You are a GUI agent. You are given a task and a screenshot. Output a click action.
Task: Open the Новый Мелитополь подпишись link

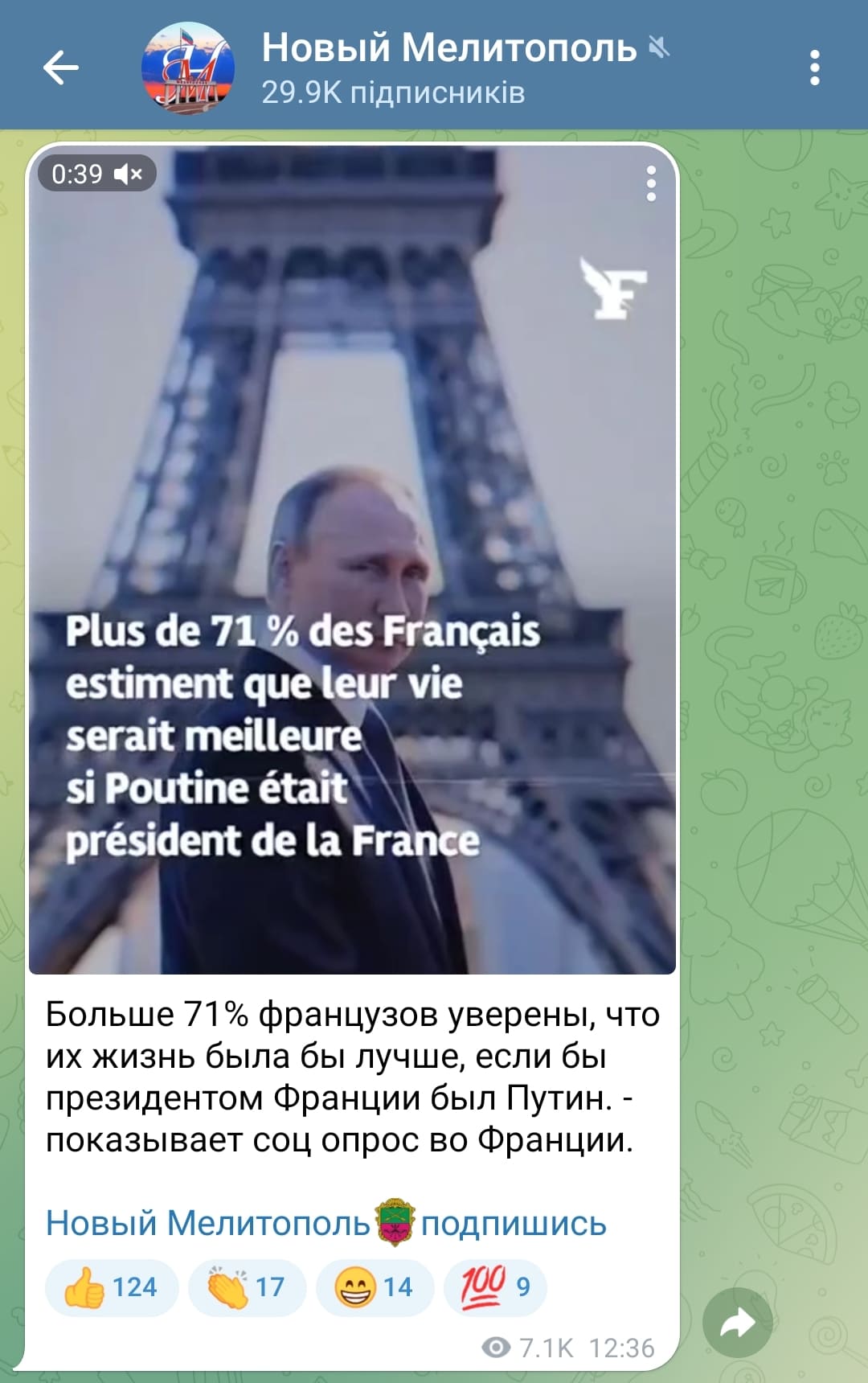(325, 1223)
